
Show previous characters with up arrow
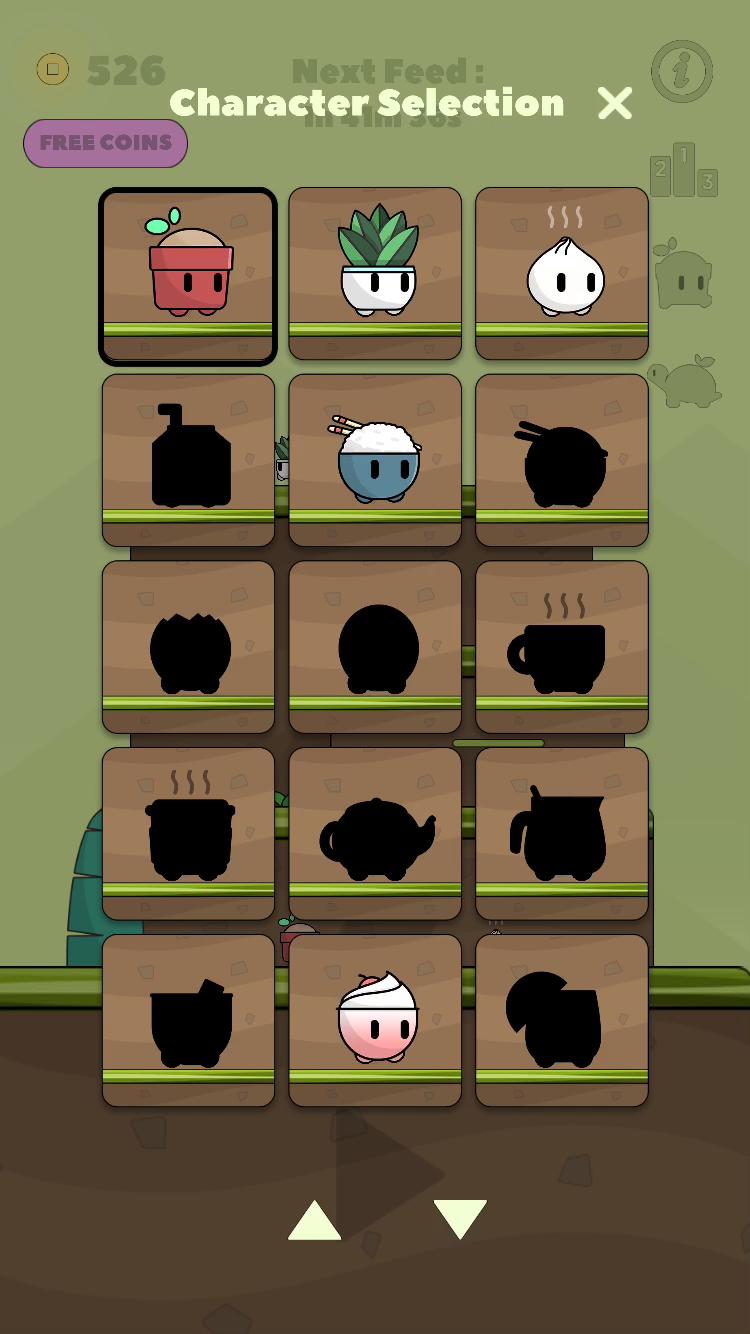(314, 1220)
